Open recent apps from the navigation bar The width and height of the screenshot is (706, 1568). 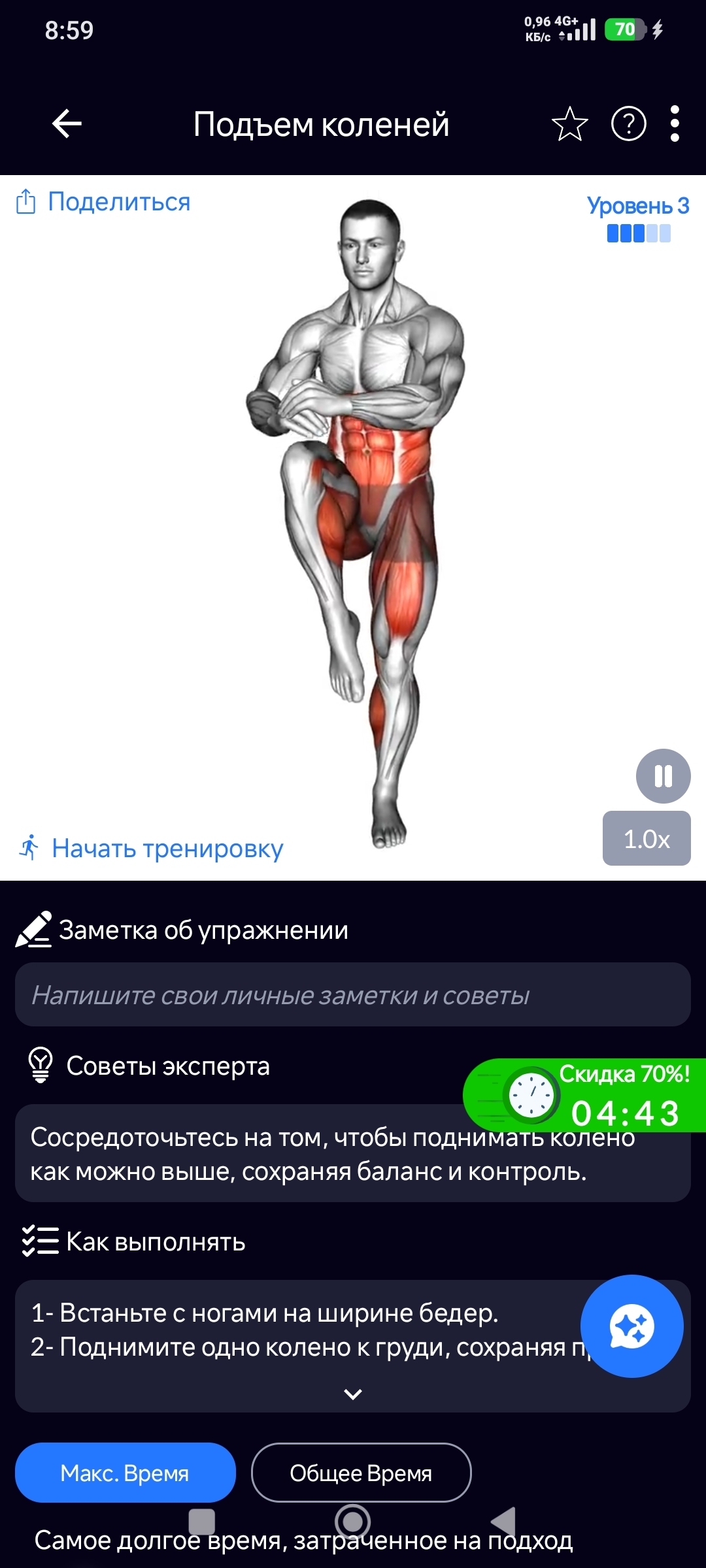point(201,1521)
